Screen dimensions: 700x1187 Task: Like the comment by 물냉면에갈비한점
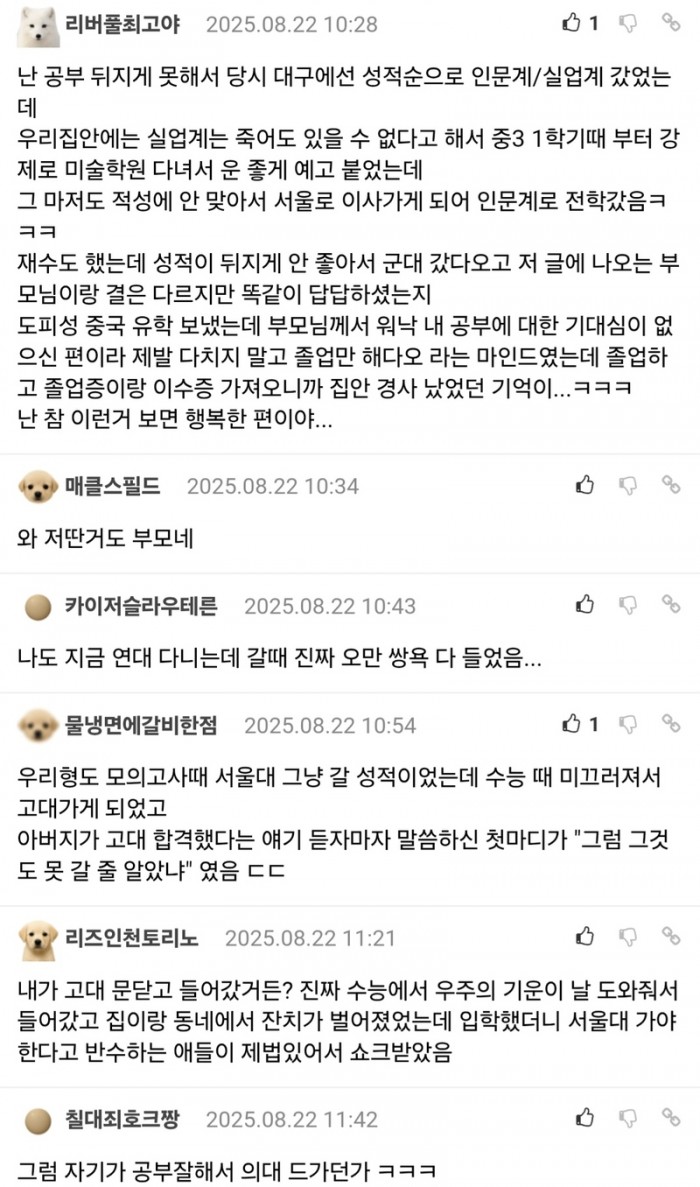(x=573, y=723)
